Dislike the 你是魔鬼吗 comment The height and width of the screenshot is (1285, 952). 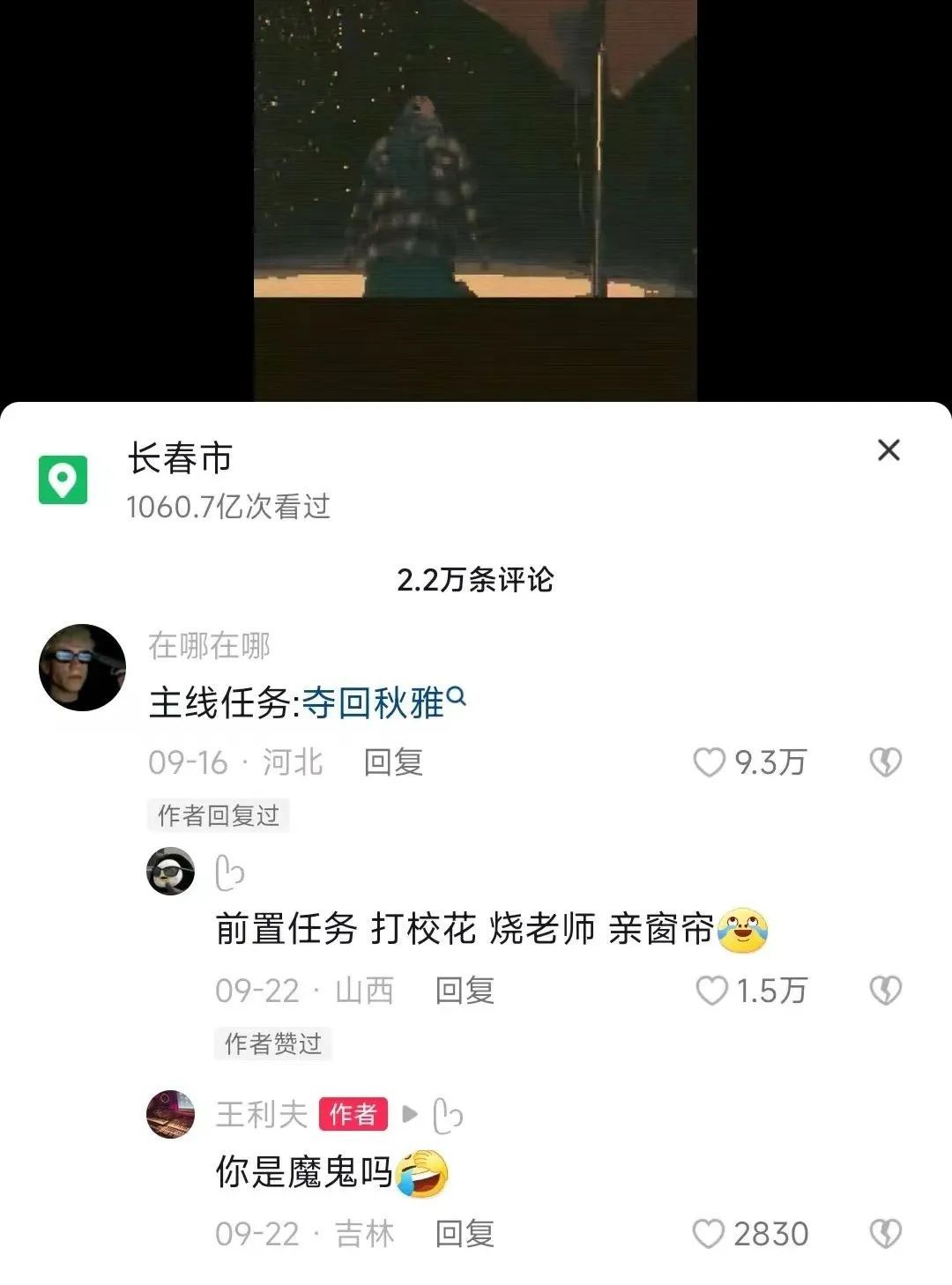885,1234
